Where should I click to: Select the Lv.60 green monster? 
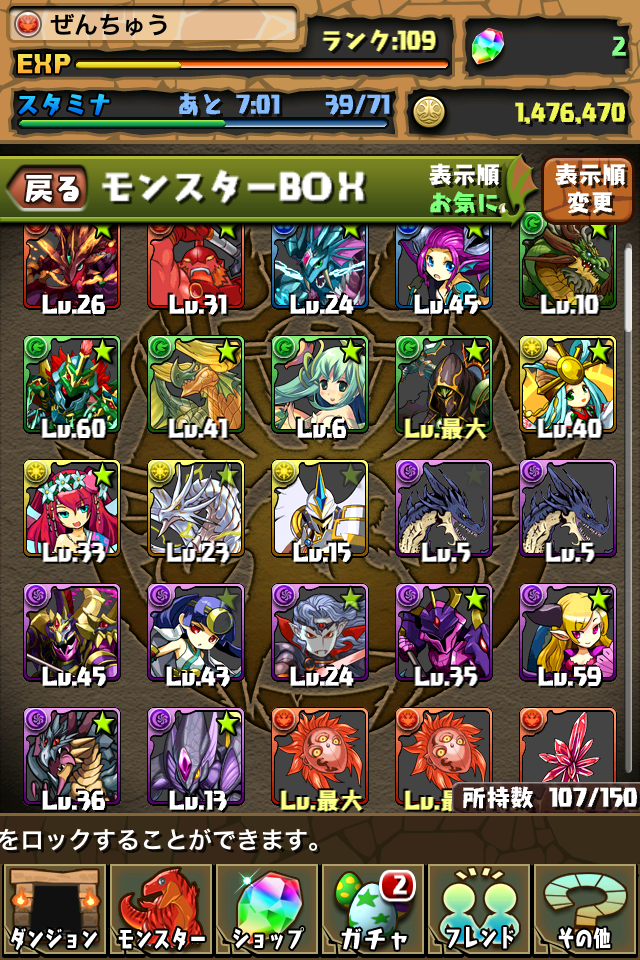point(71,383)
